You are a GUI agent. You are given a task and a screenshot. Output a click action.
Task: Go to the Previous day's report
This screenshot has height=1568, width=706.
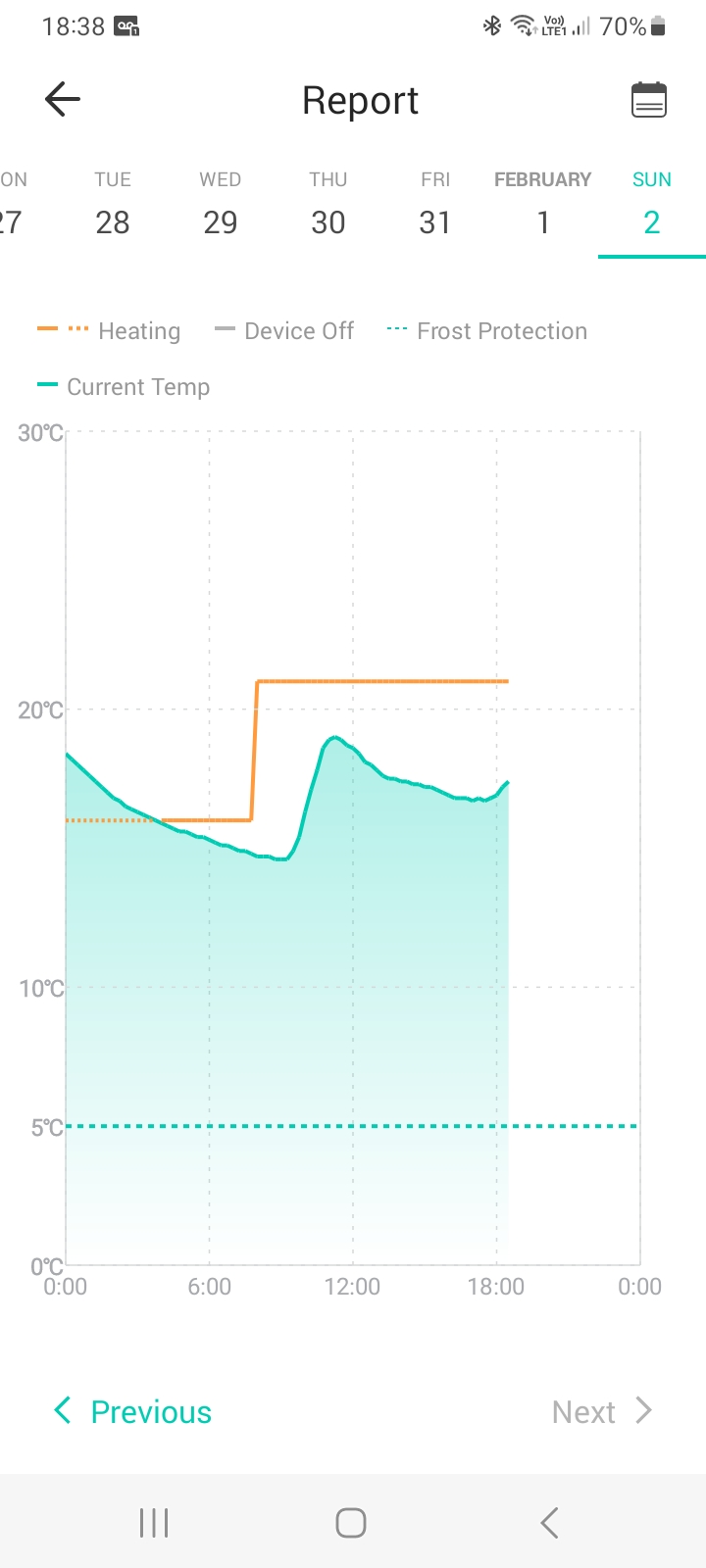click(133, 1411)
